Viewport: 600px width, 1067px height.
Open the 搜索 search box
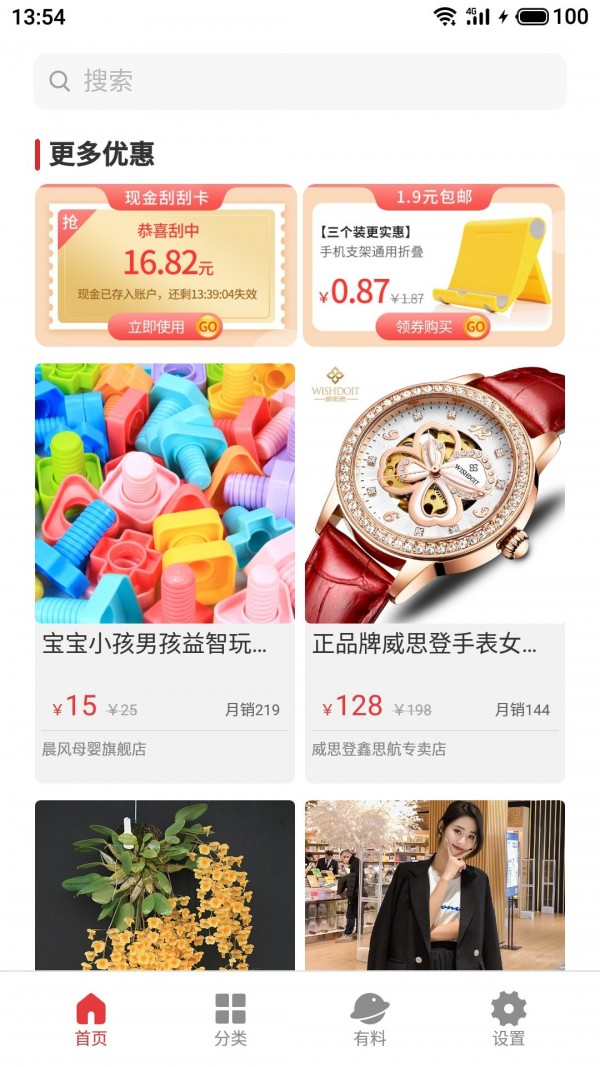tap(300, 81)
